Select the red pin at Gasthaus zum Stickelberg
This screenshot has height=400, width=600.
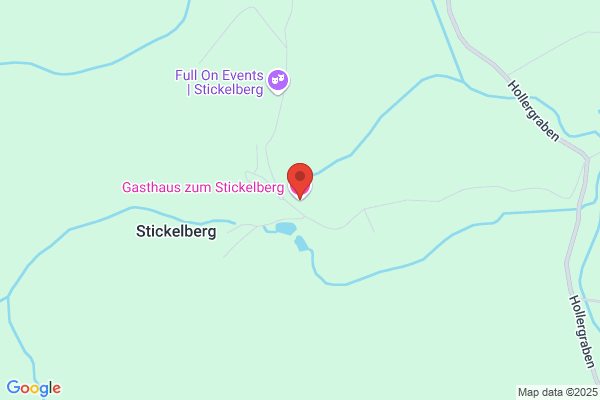pyautogui.click(x=300, y=181)
